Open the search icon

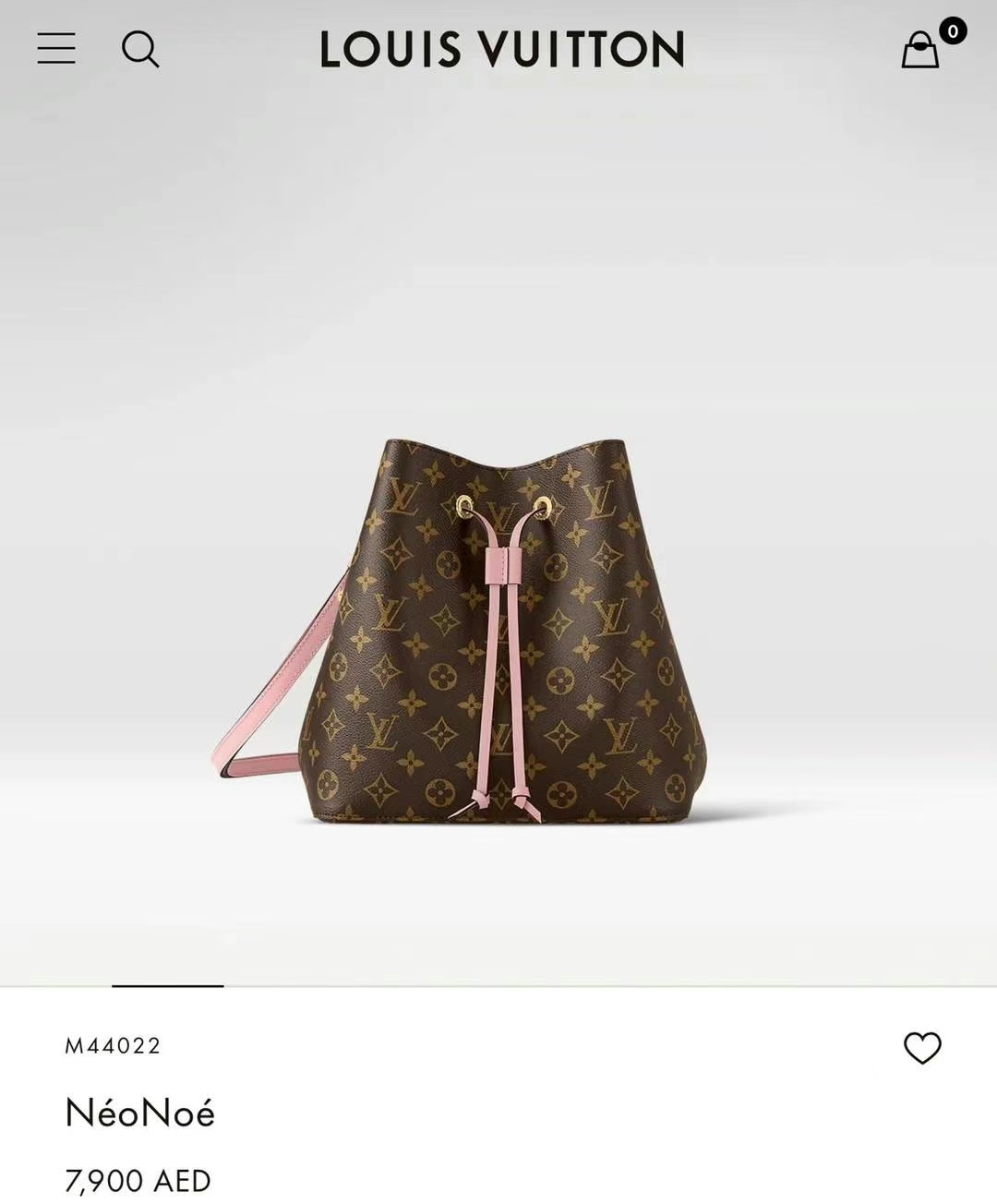pyautogui.click(x=140, y=49)
